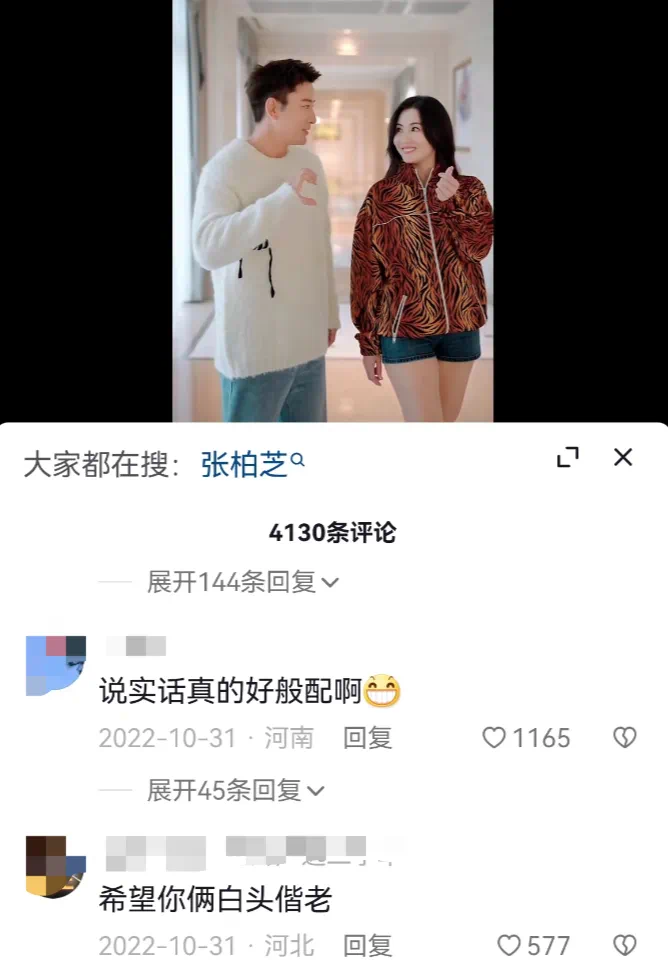Expand the 144 replies
The height and width of the screenshot is (980, 668).
tap(243, 582)
